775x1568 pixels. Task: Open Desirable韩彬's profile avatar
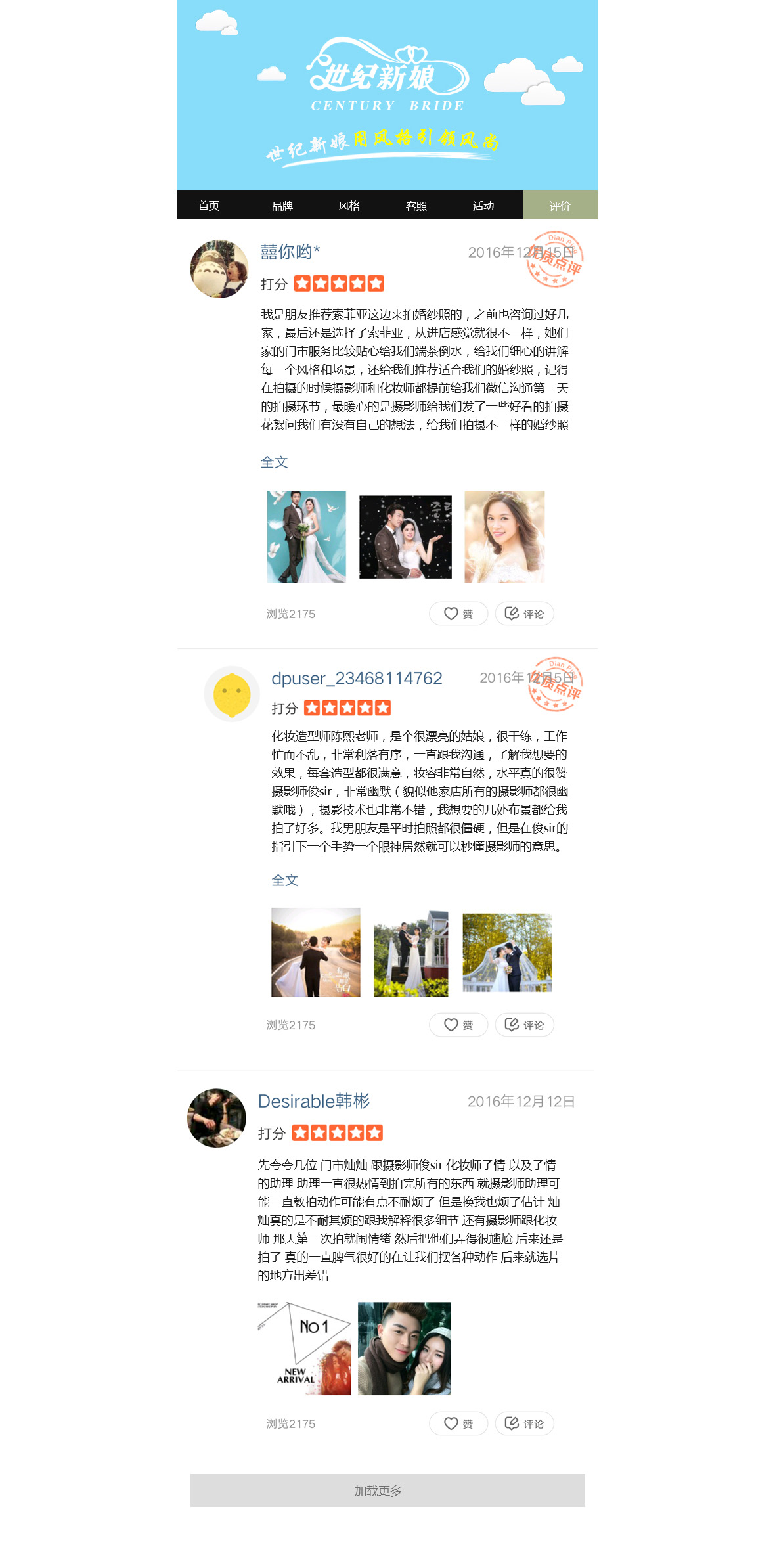pyautogui.click(x=217, y=1118)
